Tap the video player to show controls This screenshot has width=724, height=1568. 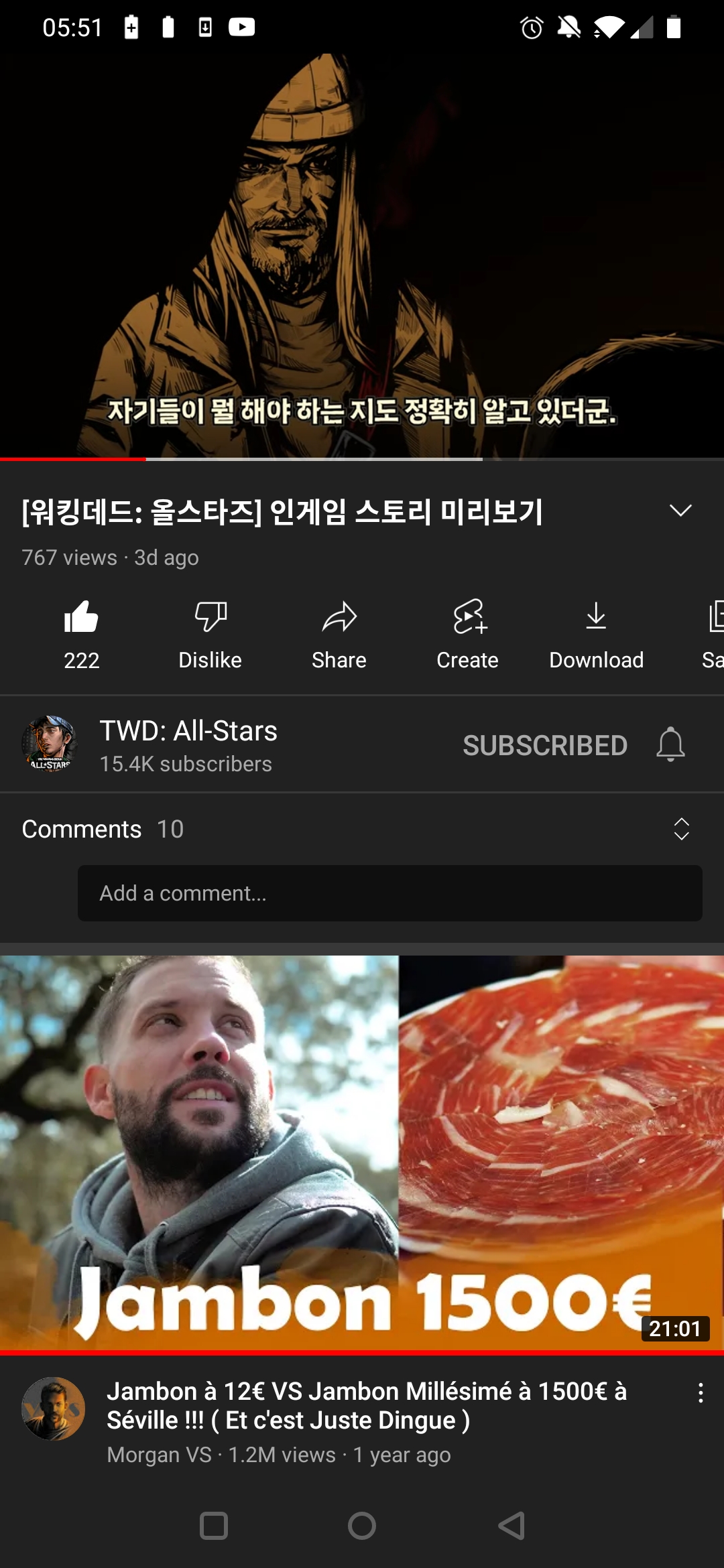tap(362, 255)
